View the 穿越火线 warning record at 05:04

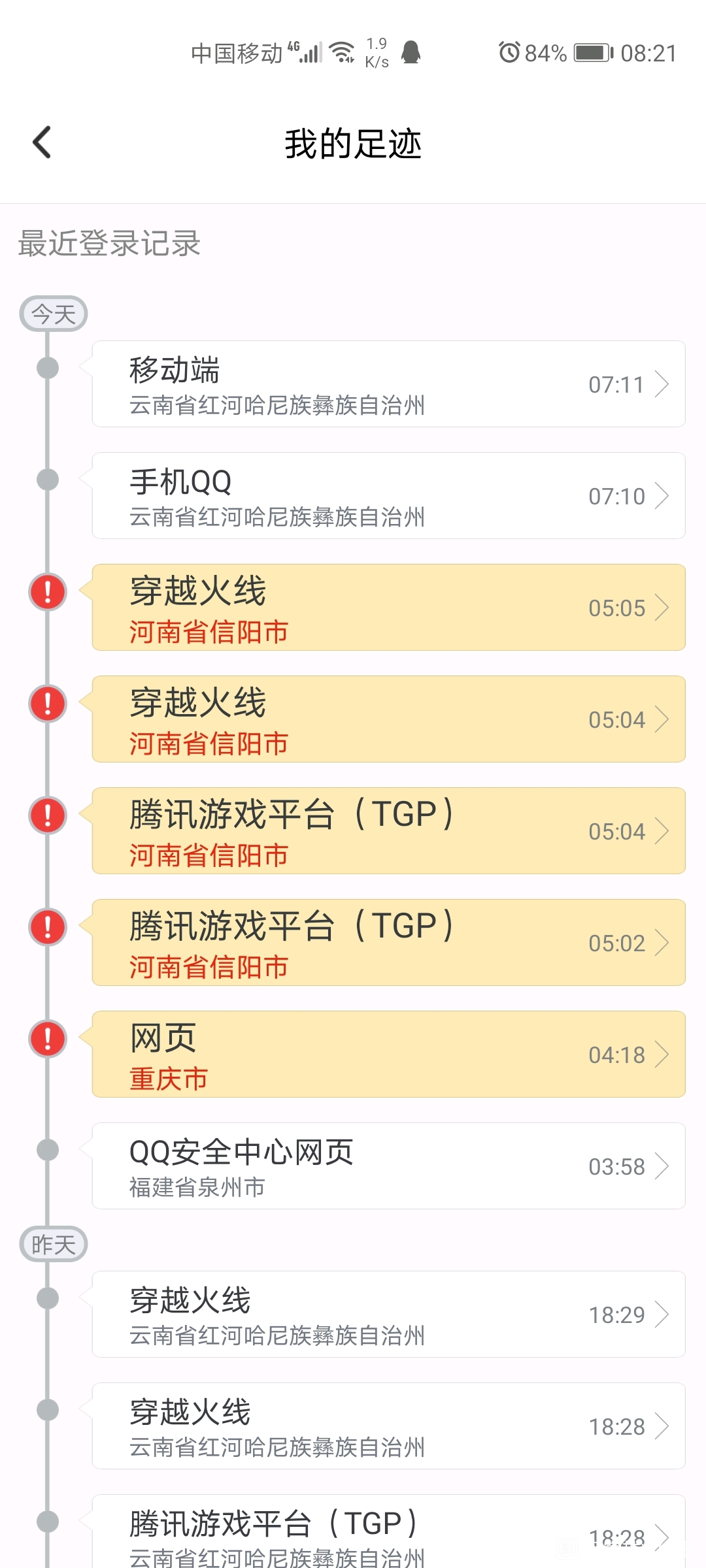[388, 719]
